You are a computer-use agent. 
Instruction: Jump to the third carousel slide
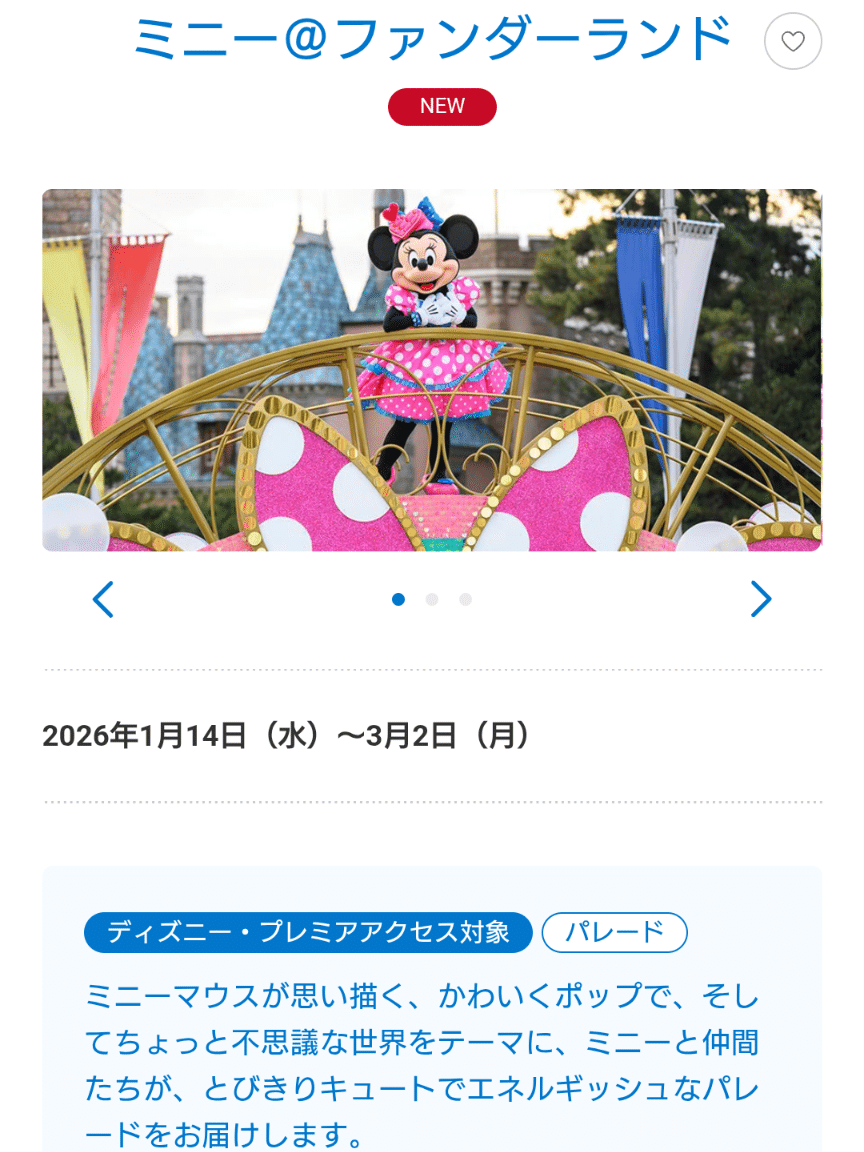pyautogui.click(x=465, y=599)
